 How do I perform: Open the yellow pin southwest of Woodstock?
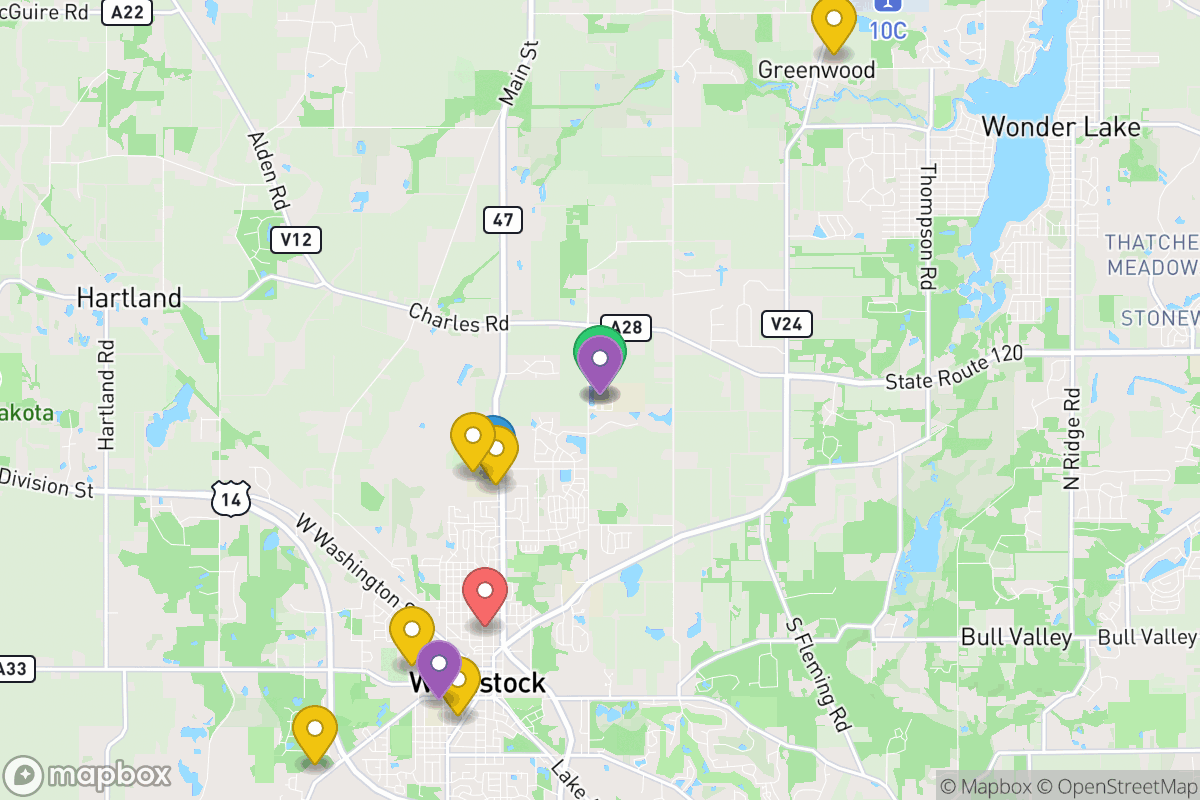(315, 730)
